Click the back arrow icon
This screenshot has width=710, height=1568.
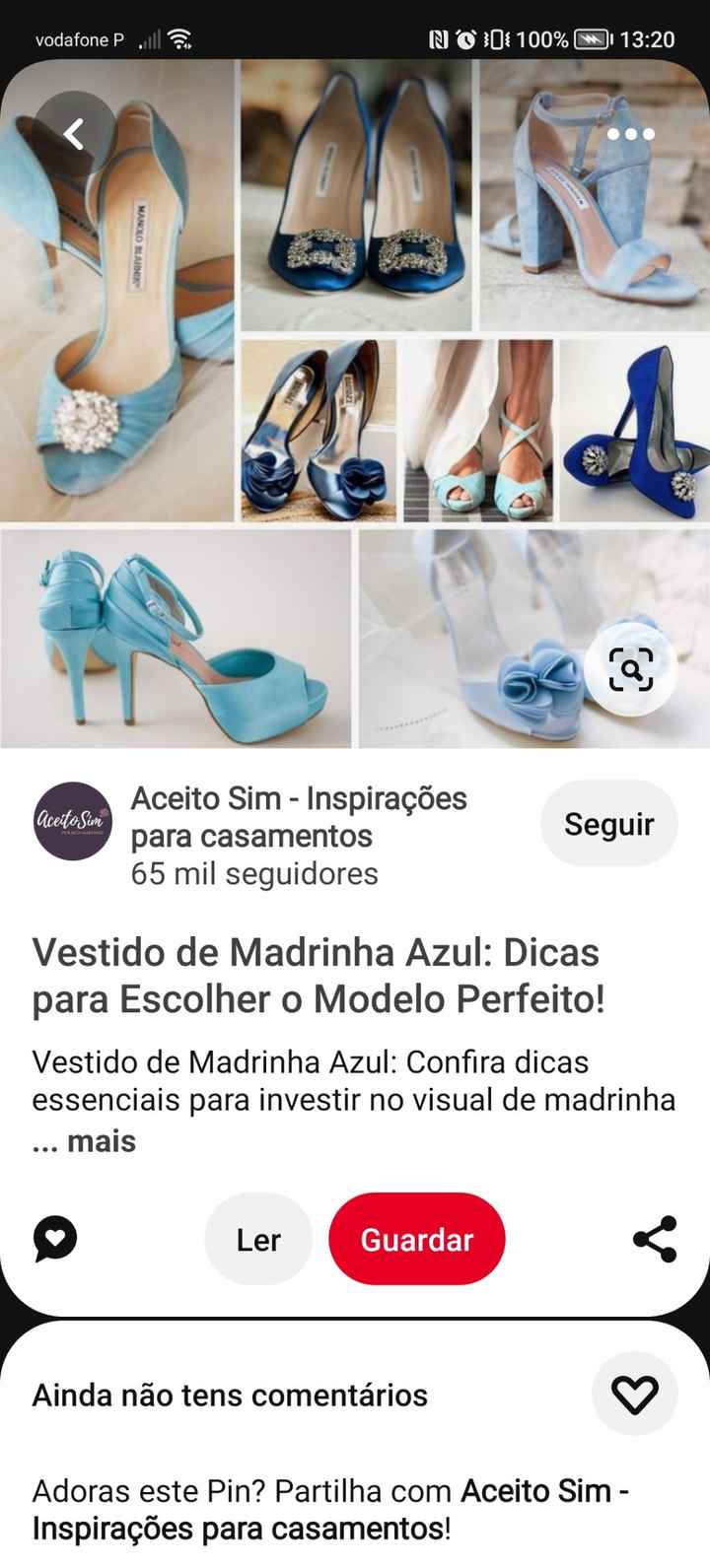point(72,133)
